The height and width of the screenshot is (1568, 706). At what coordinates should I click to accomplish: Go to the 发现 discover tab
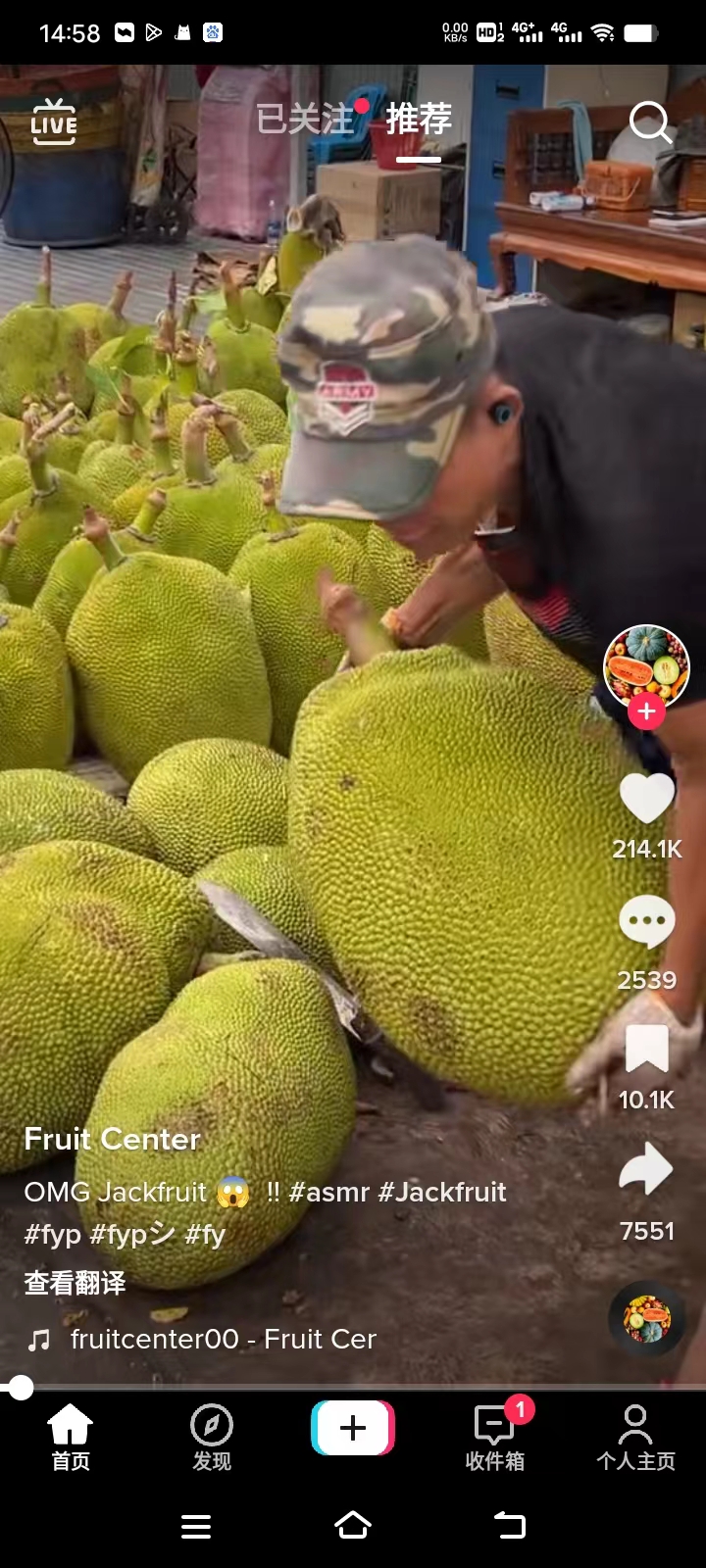(212, 1437)
